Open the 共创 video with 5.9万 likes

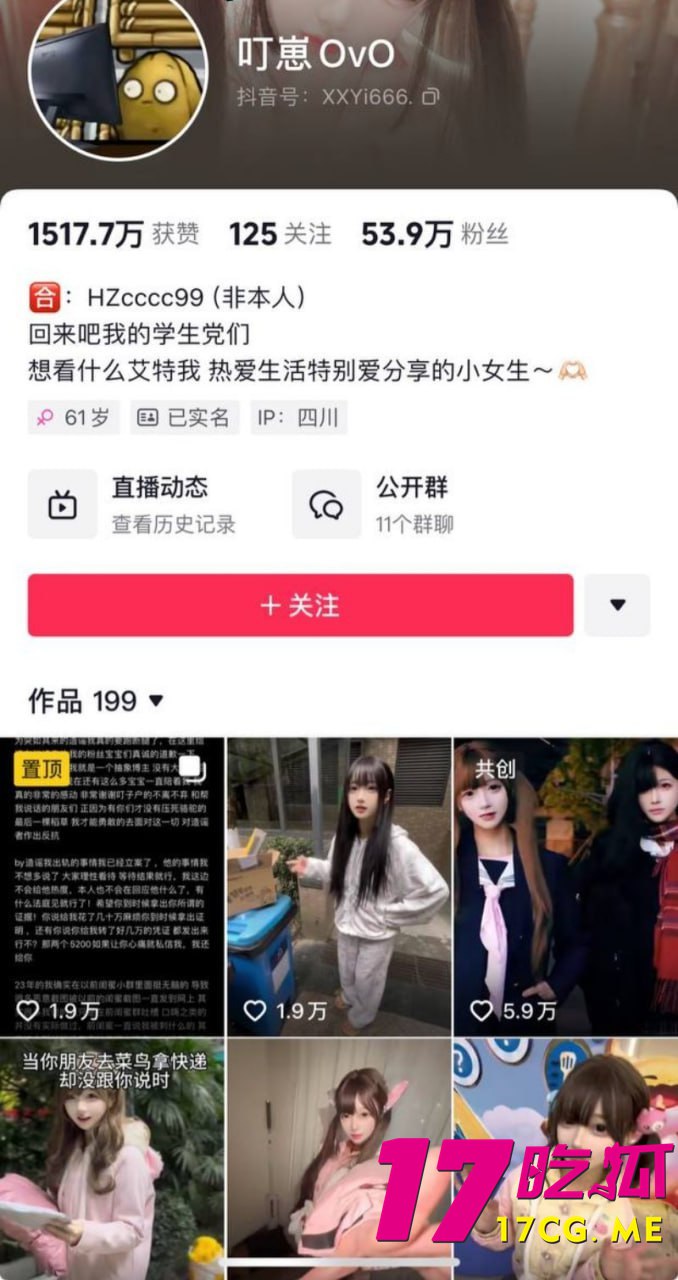(x=566, y=885)
